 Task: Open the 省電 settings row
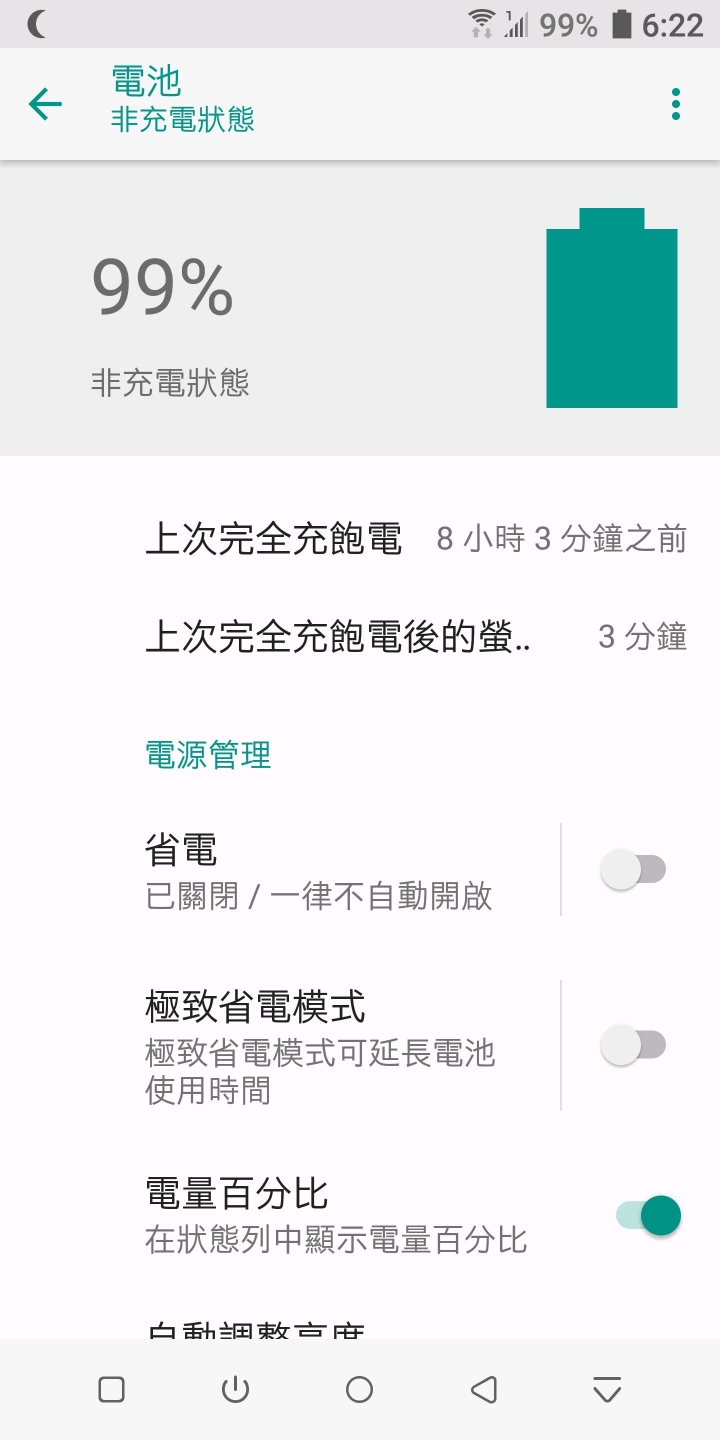280,869
